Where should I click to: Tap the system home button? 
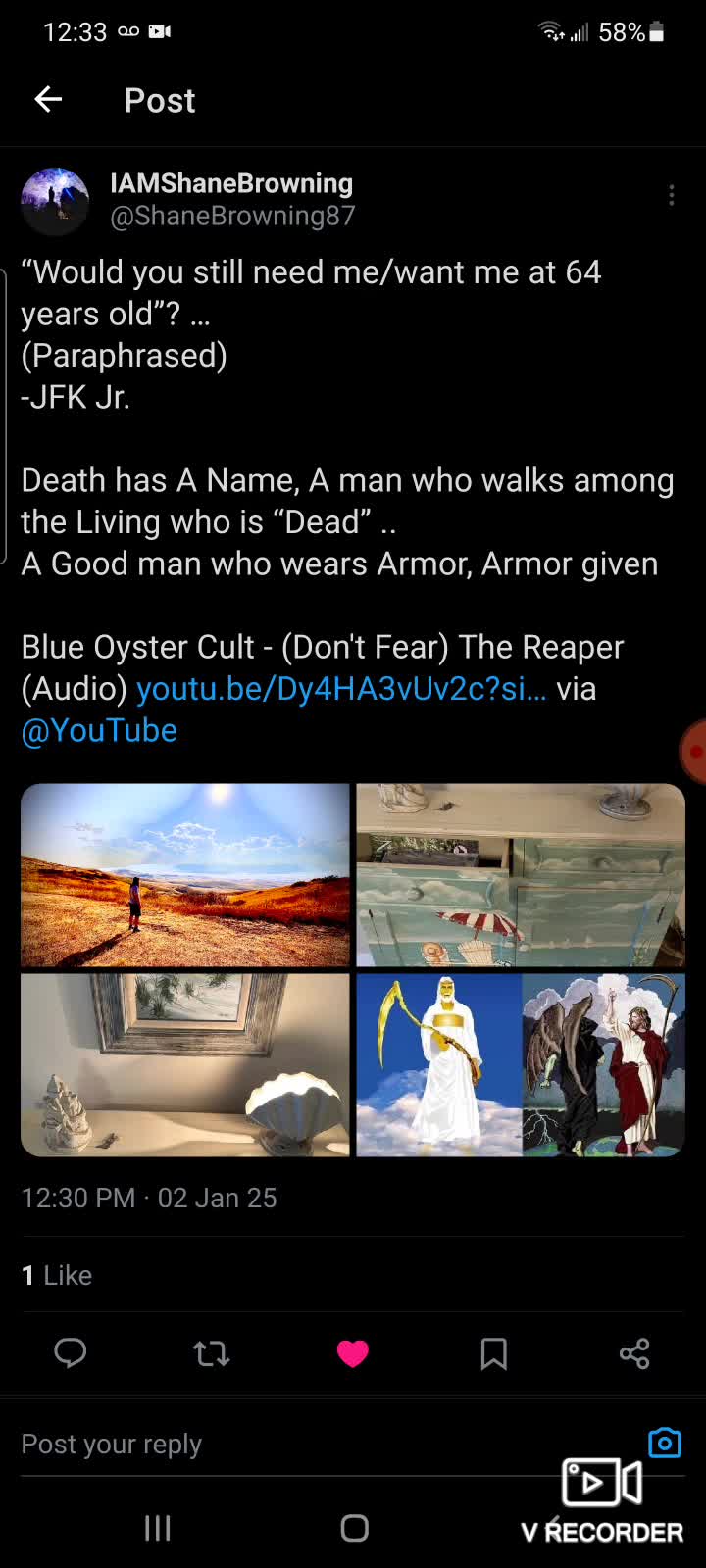(354, 1528)
